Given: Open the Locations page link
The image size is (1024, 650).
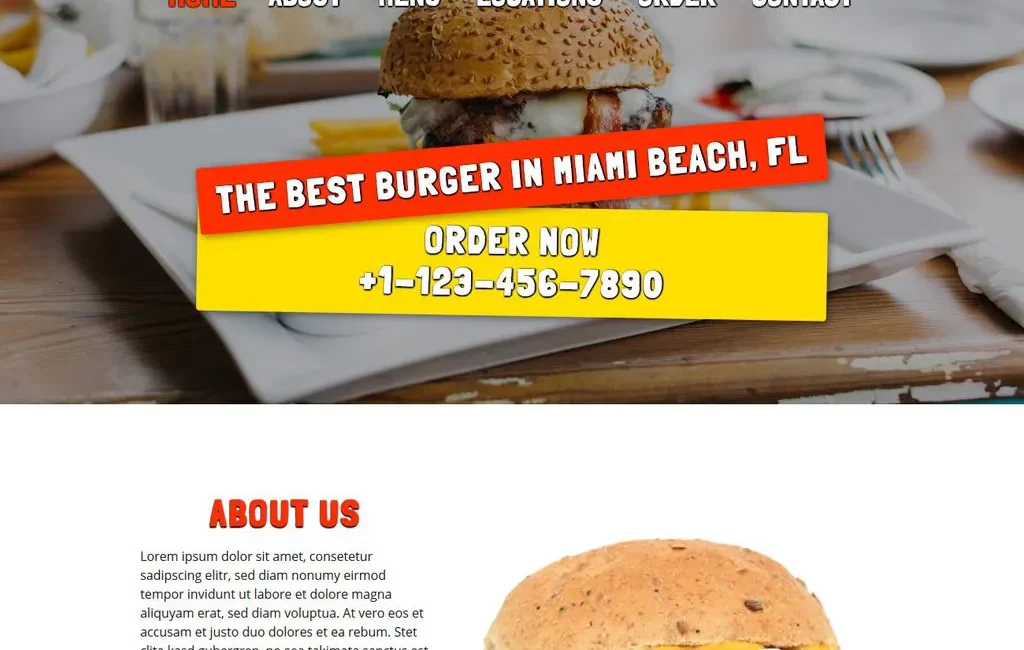Looking at the screenshot, I should [538, 3].
